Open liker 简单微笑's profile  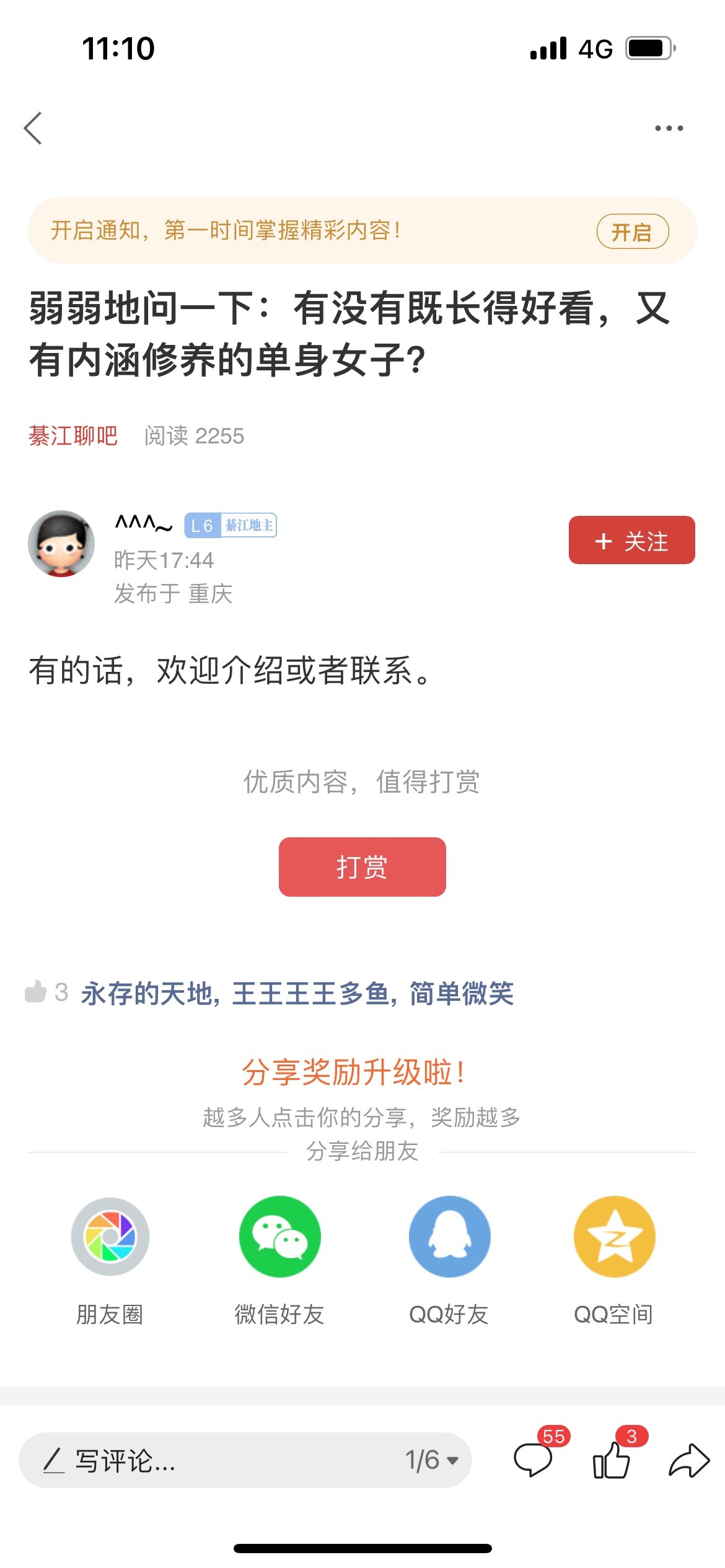click(462, 993)
